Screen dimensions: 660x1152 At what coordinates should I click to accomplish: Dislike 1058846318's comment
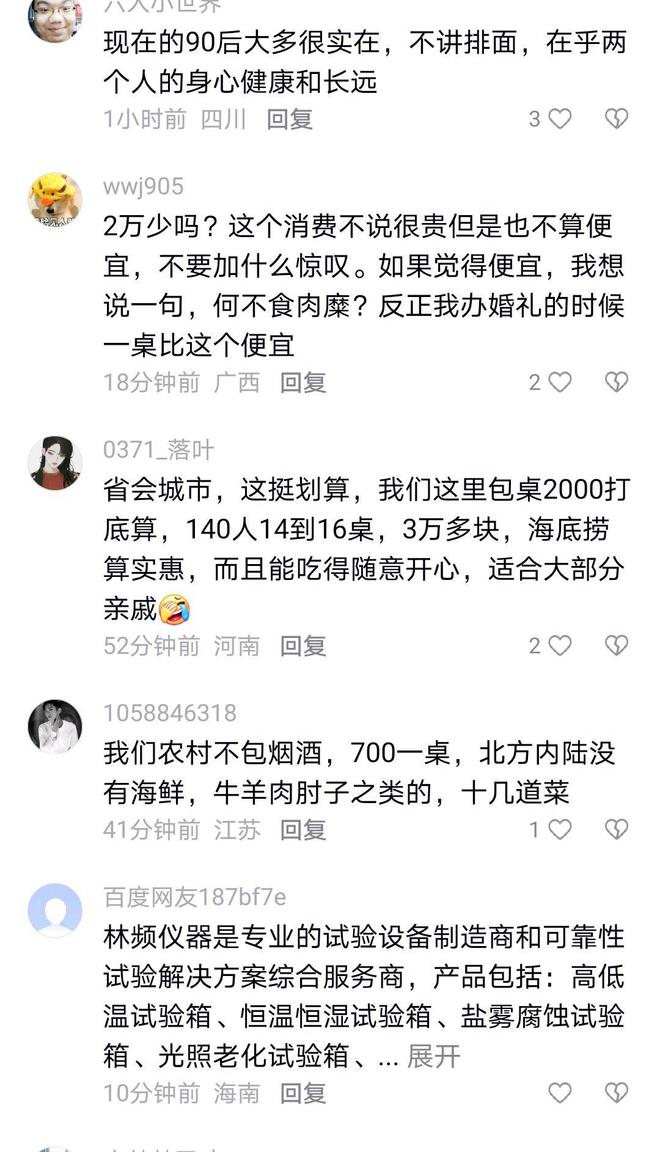point(617,829)
